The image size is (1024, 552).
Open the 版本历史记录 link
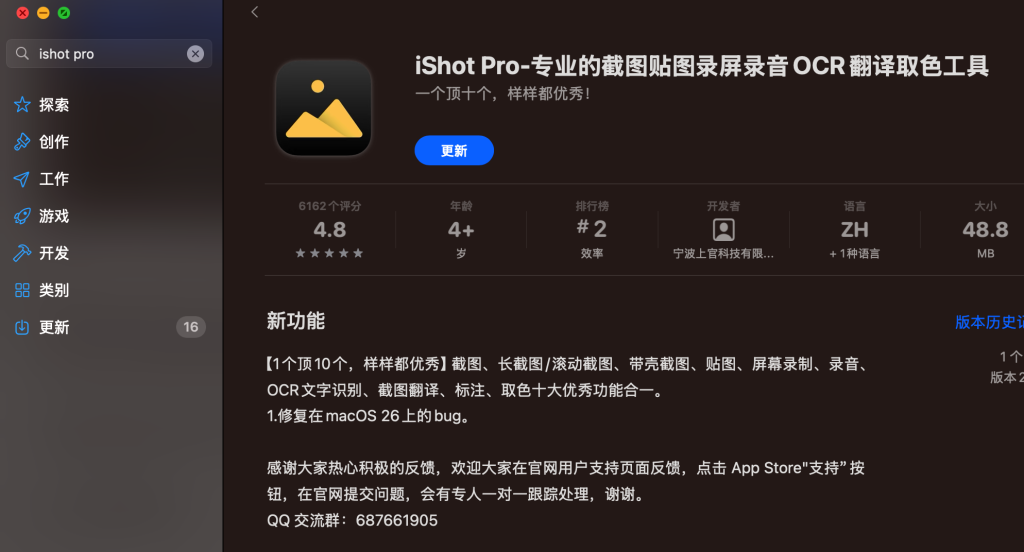coord(988,322)
